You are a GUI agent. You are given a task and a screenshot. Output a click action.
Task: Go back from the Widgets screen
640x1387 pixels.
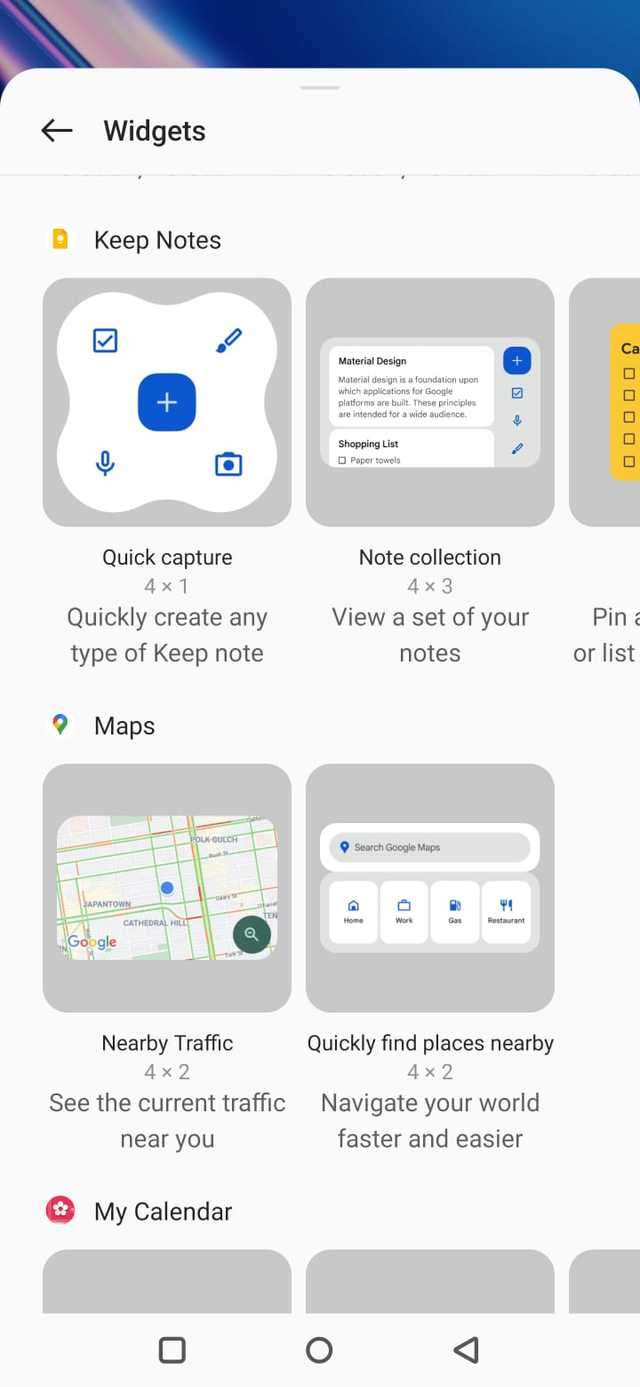point(57,130)
